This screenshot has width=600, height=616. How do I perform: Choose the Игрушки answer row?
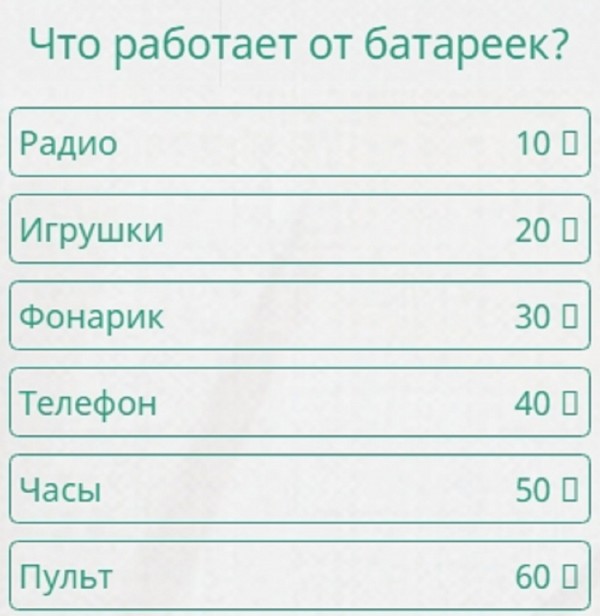pos(300,230)
